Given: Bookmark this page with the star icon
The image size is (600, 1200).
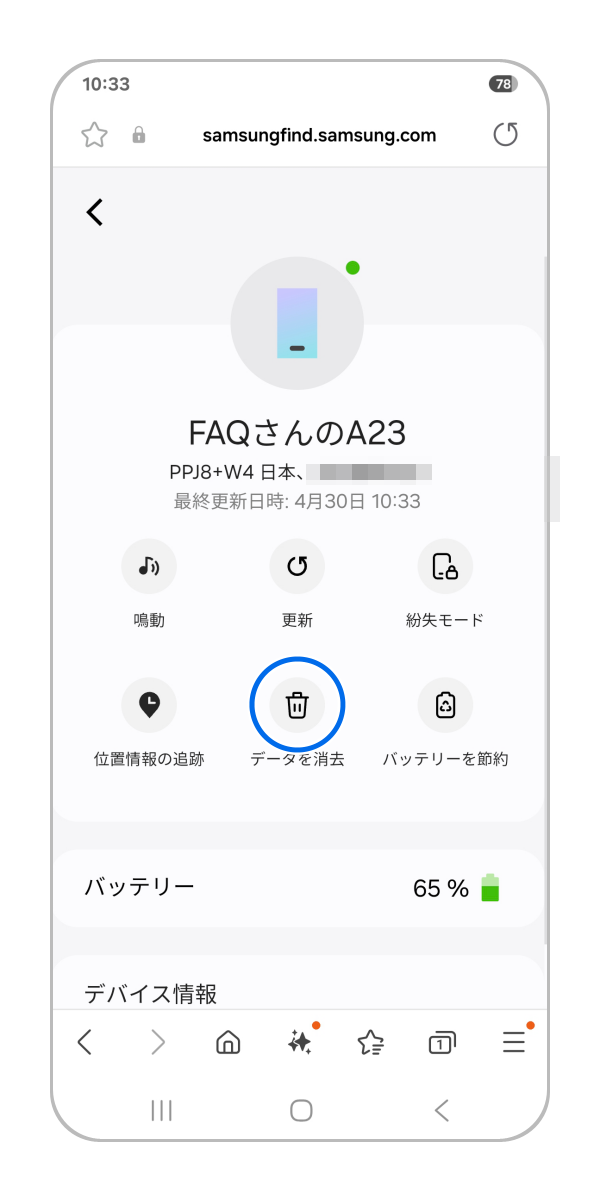Looking at the screenshot, I should pos(94,135).
